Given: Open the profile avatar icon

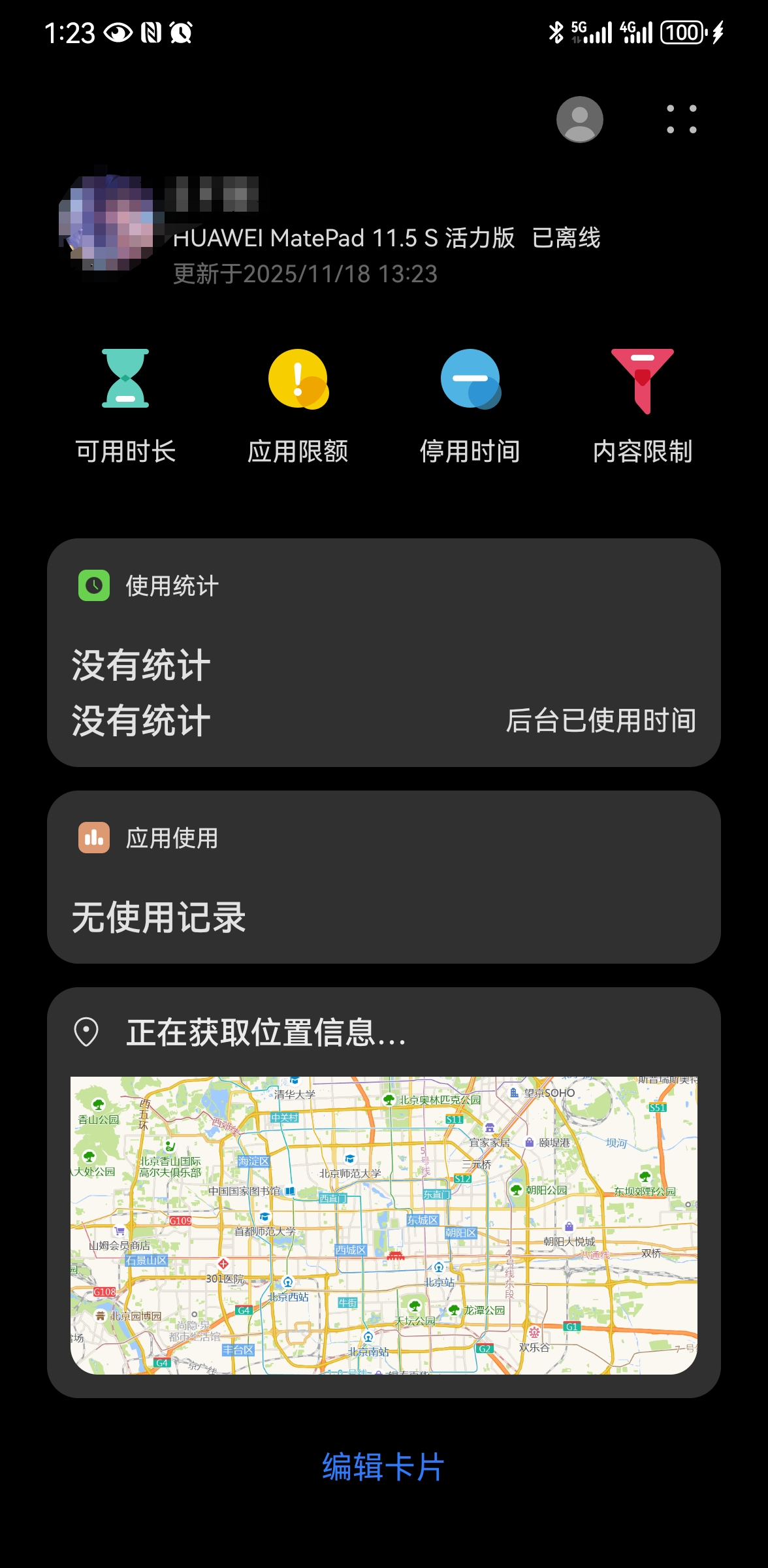Looking at the screenshot, I should [579, 120].
